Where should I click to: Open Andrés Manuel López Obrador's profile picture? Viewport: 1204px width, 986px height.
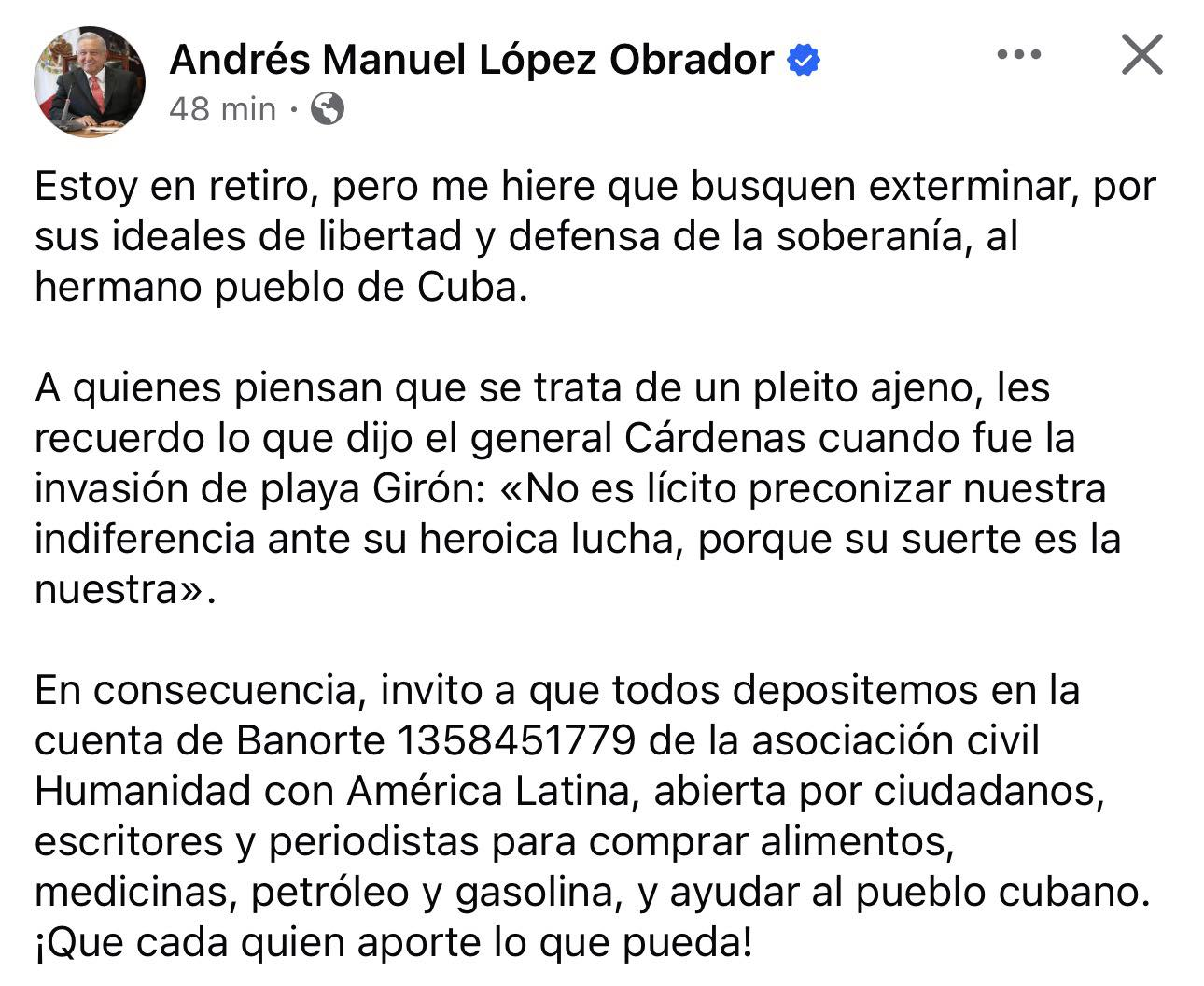coord(91,82)
